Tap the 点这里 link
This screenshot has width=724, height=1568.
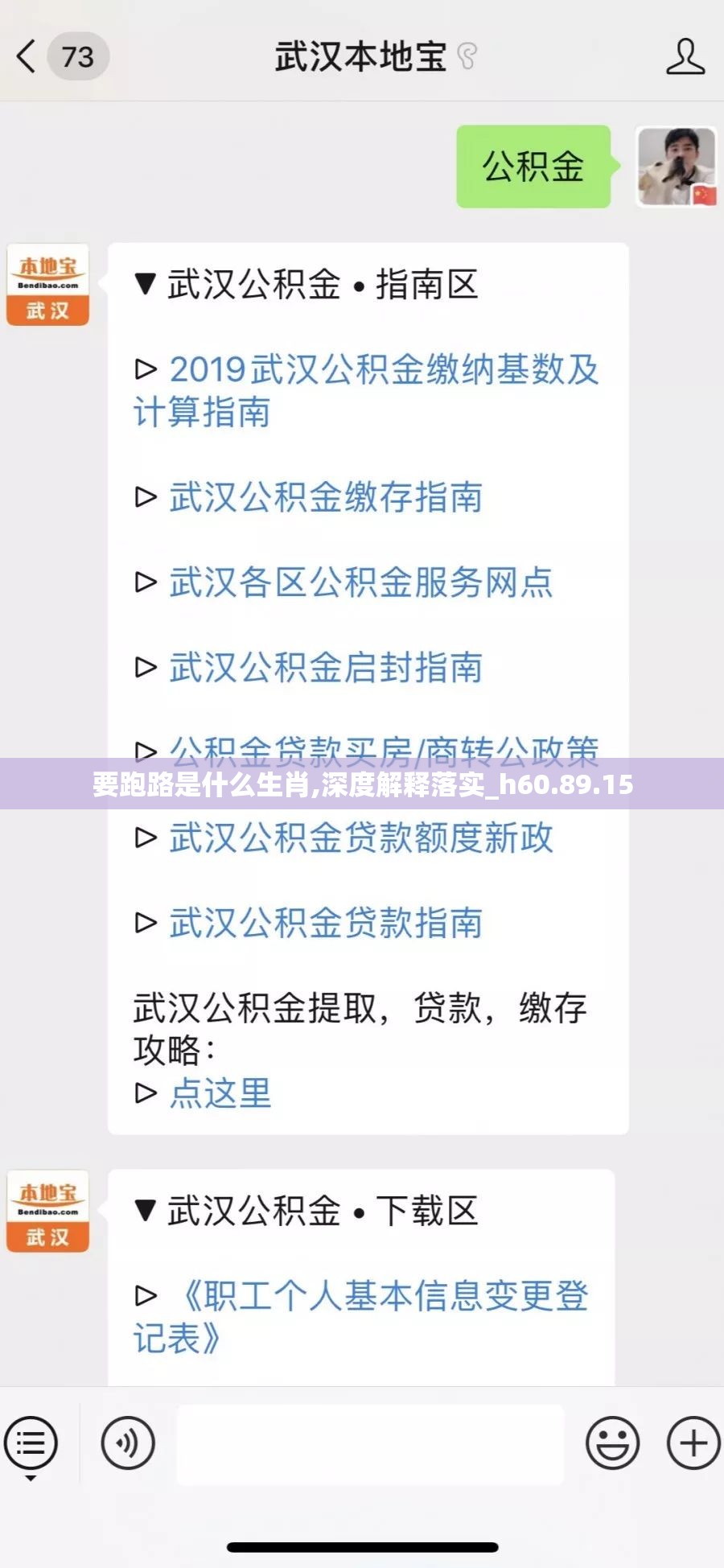pos(220,1094)
